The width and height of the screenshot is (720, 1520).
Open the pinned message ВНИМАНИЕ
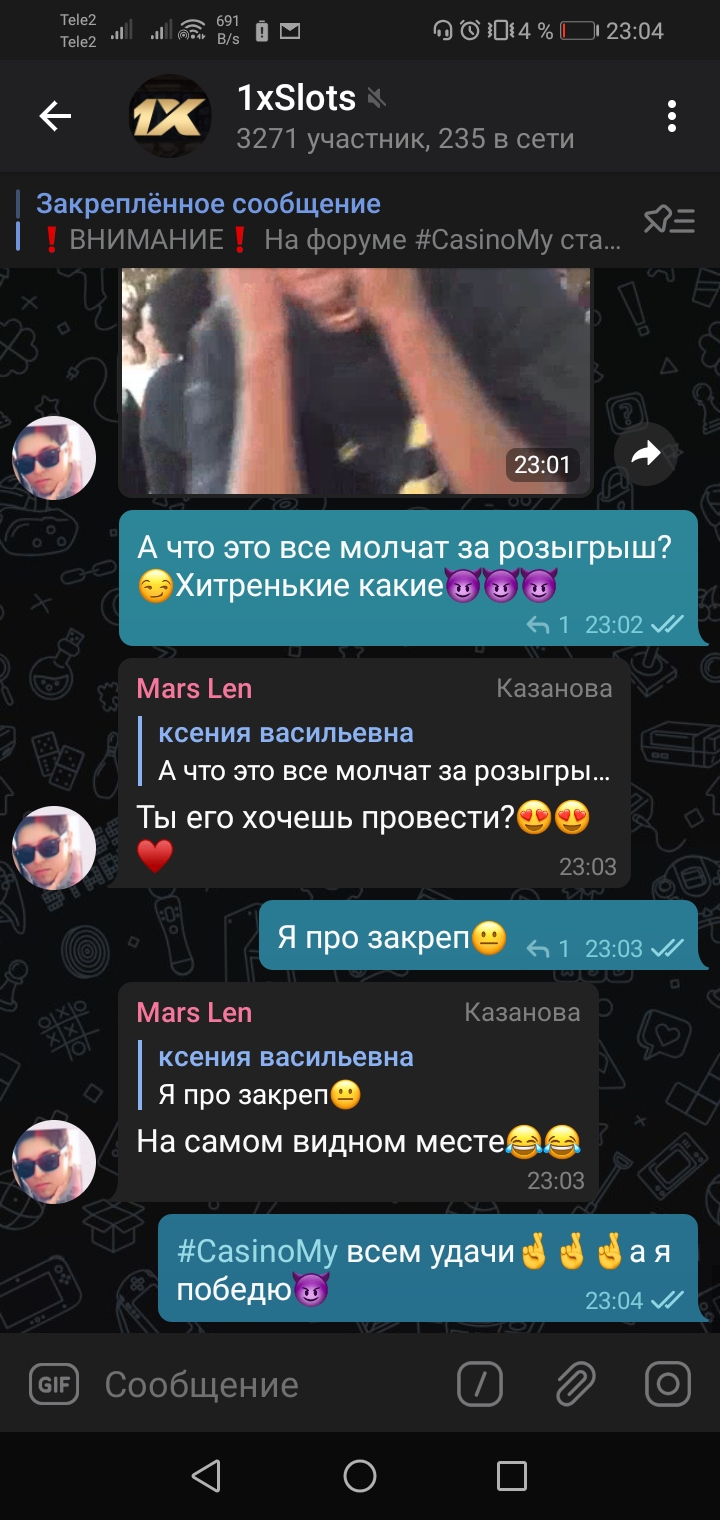[x=330, y=222]
